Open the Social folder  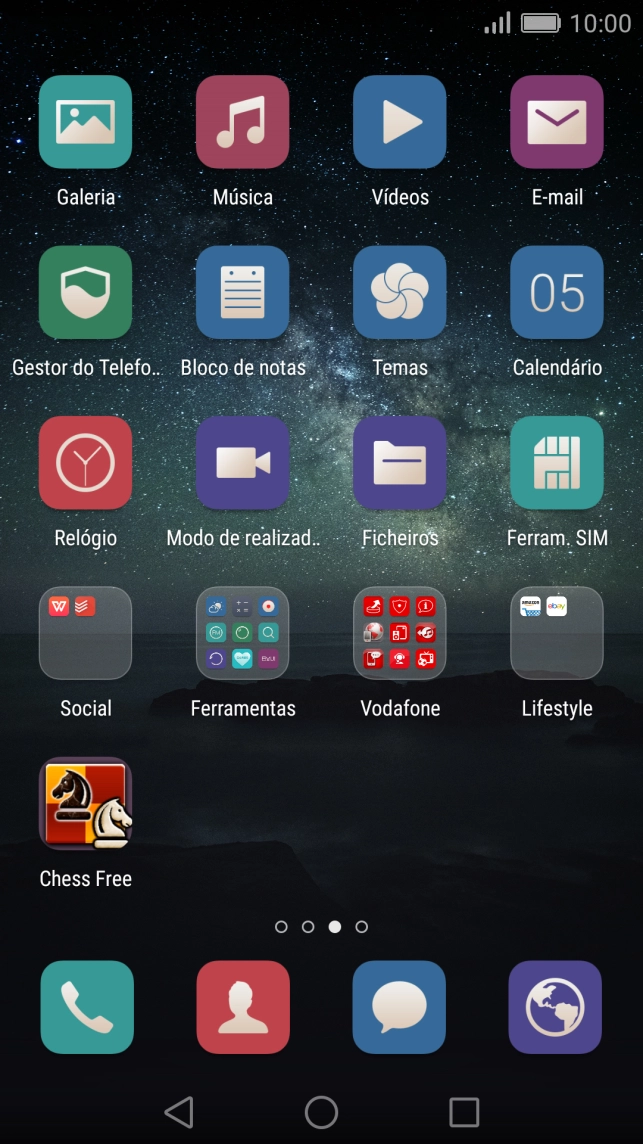(85, 633)
